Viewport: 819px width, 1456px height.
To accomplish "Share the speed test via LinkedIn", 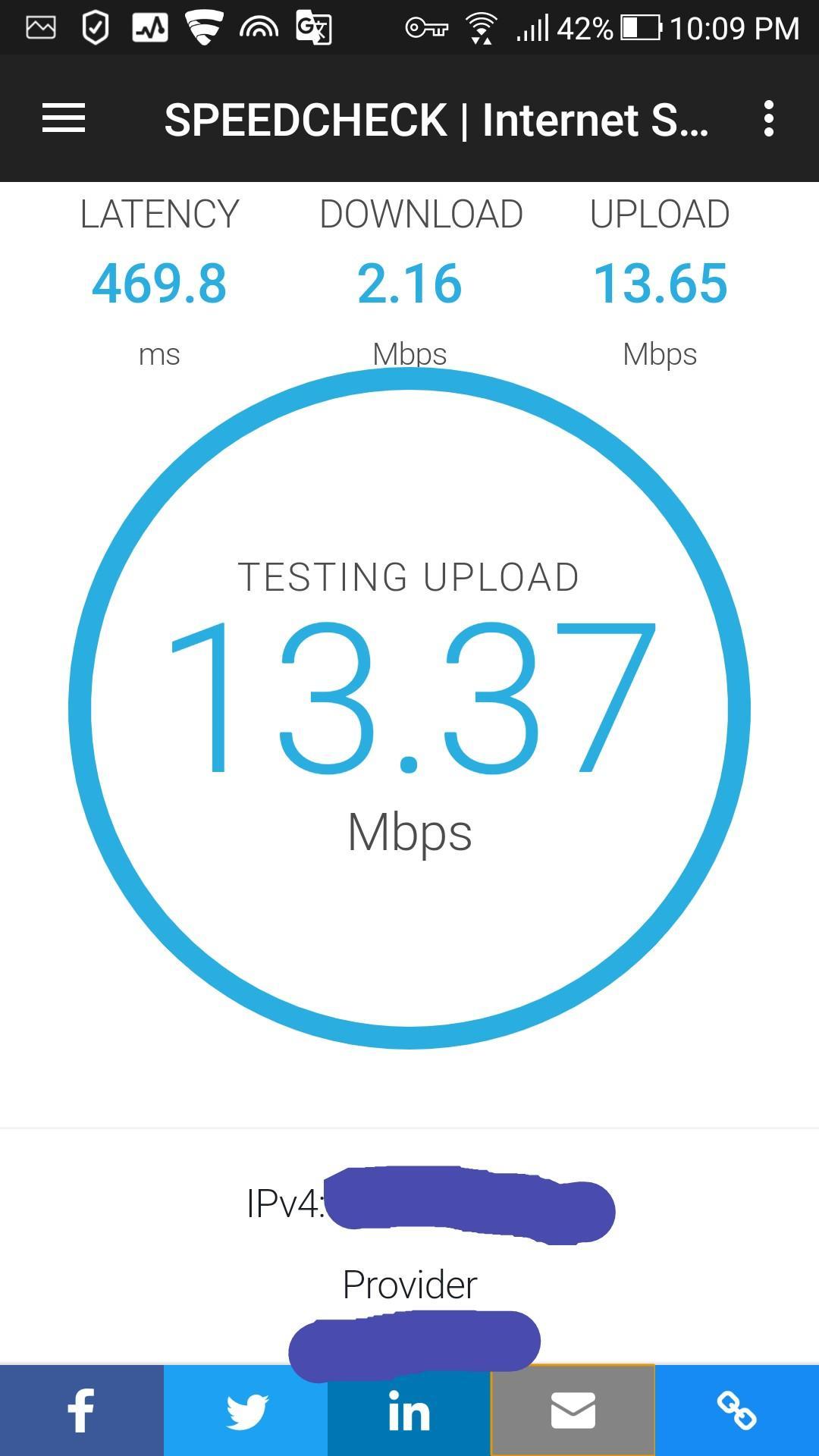I will (409, 1410).
